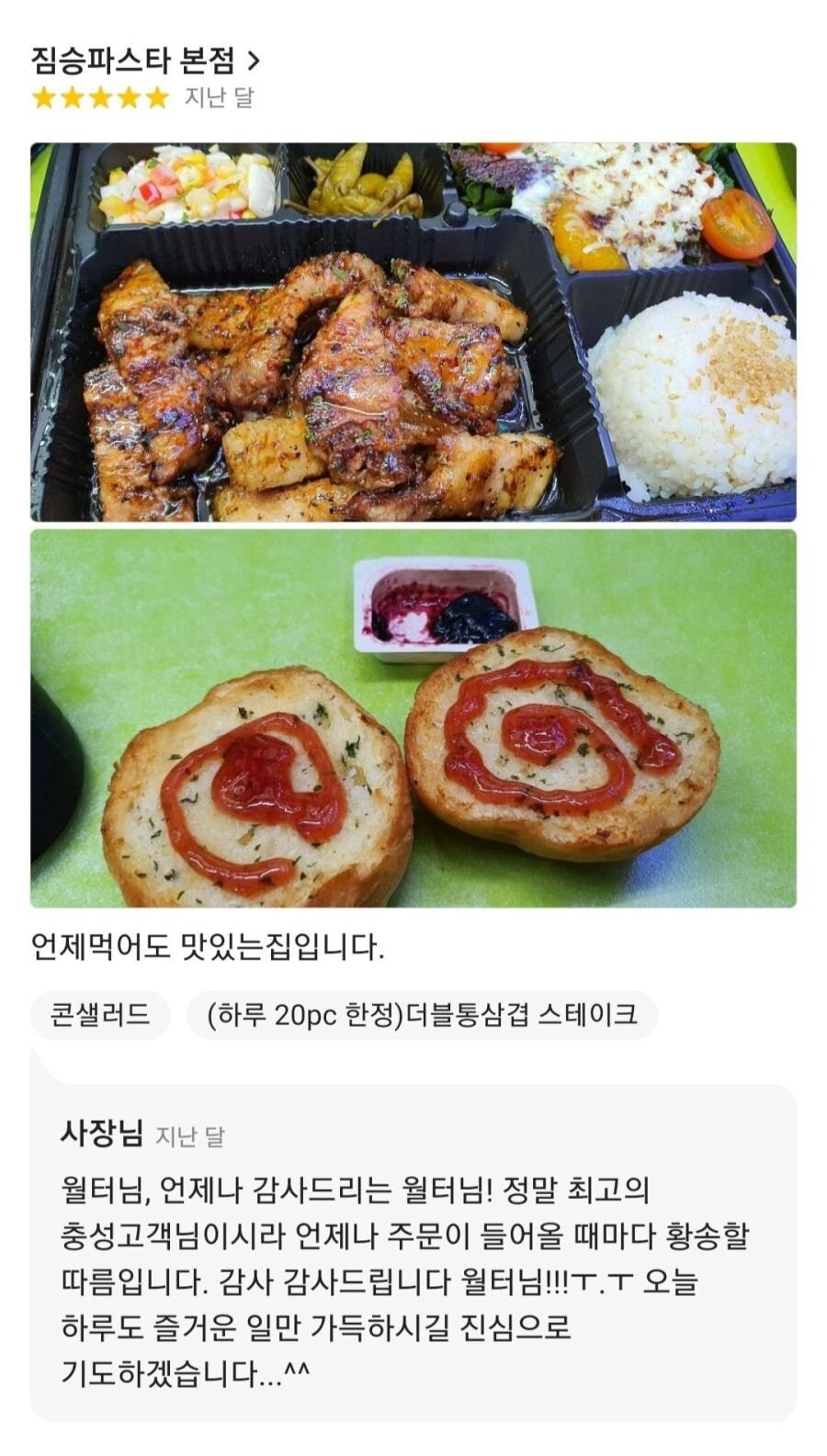The width and height of the screenshot is (827, 1456).
Task: Open the 짐승파스타 본점 restaurant page
Action: tap(145, 61)
